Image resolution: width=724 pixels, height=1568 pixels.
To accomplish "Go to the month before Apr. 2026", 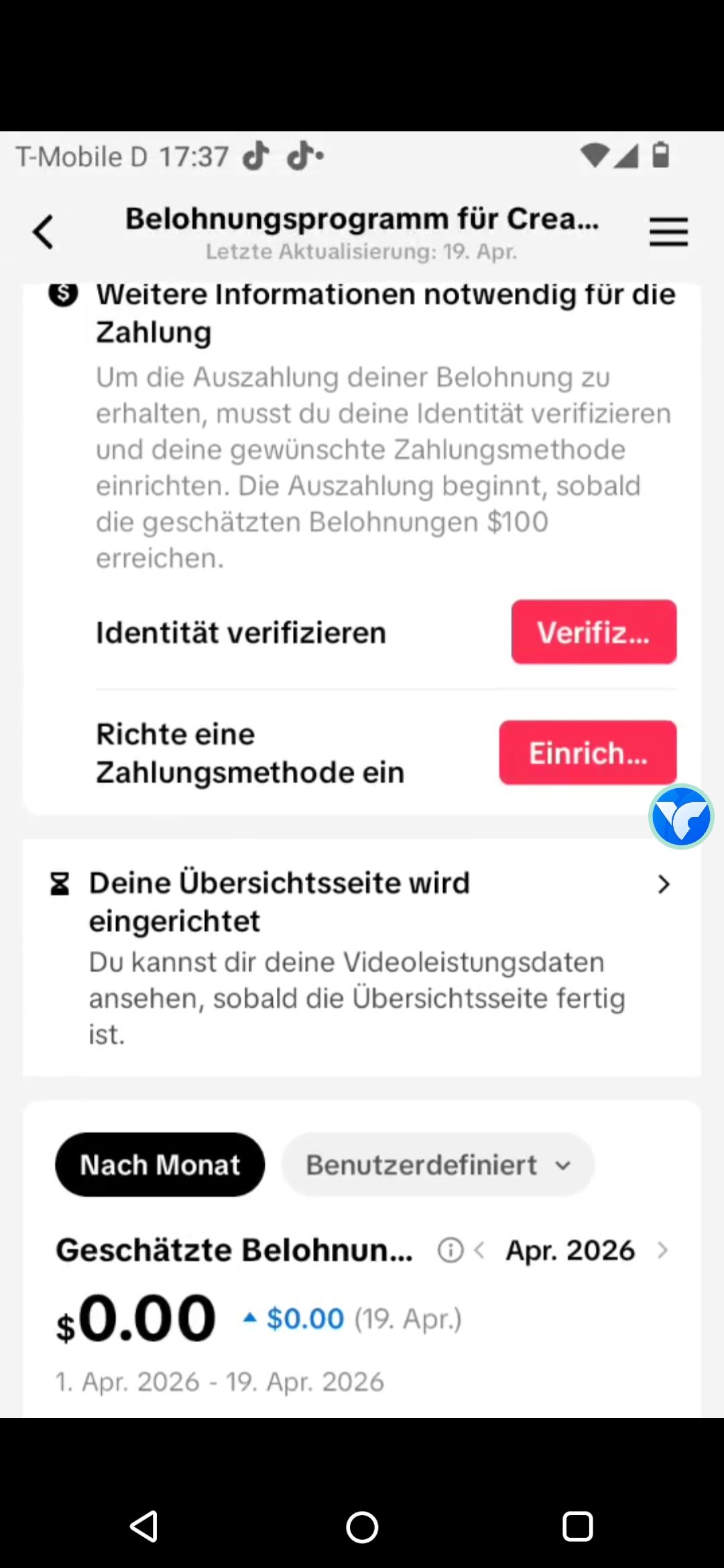I will (480, 1250).
